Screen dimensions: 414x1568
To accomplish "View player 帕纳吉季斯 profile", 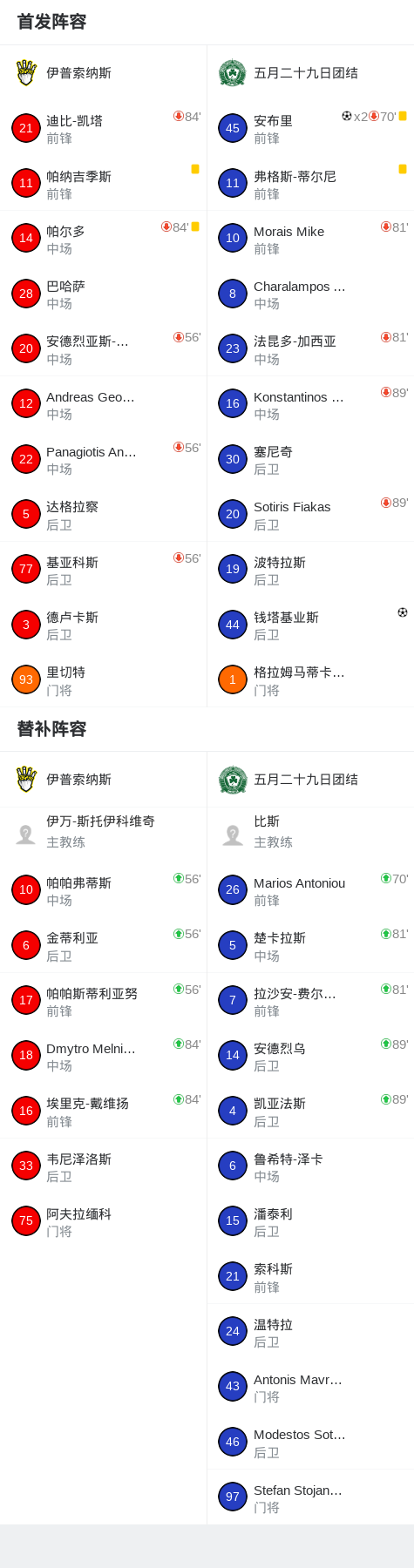I will (103, 184).
